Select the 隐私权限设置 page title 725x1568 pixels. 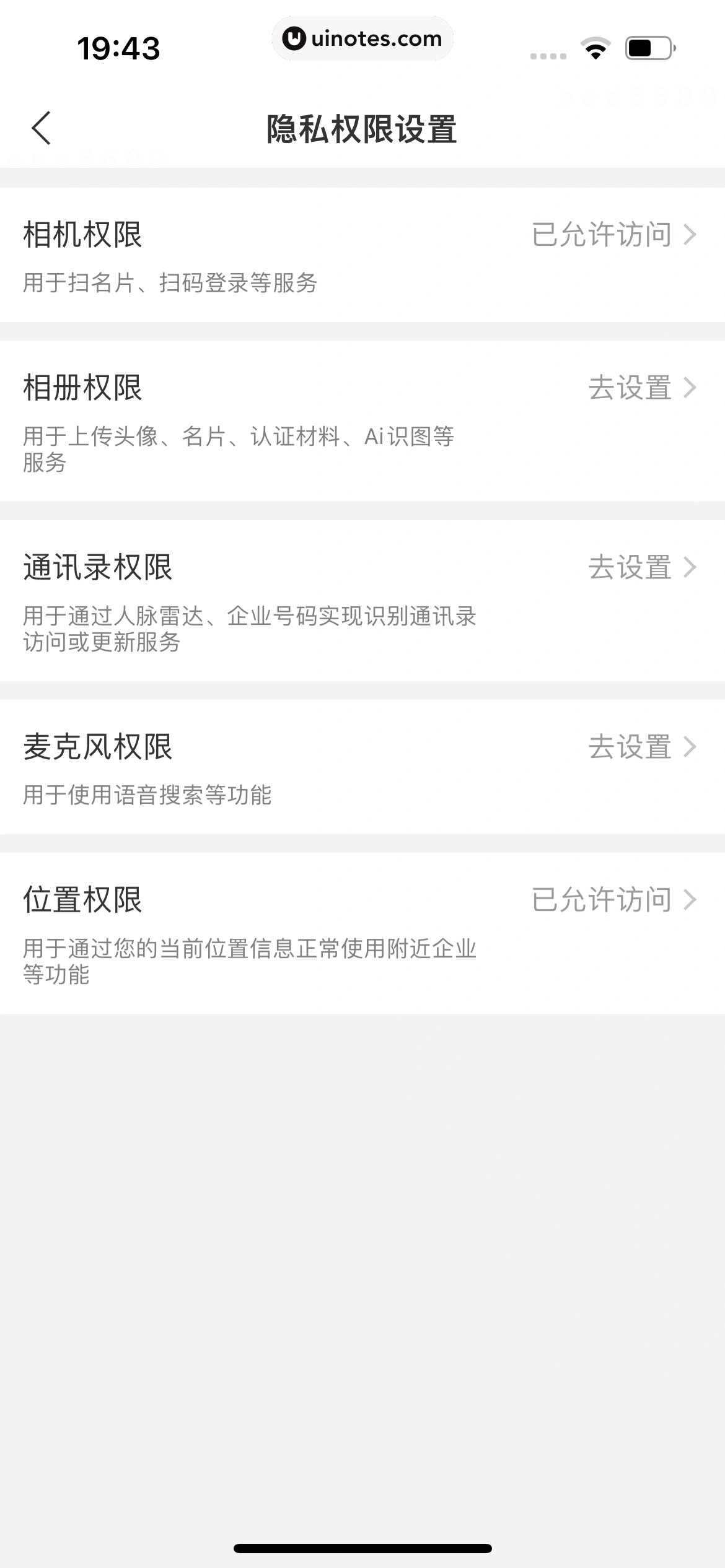pos(362,129)
